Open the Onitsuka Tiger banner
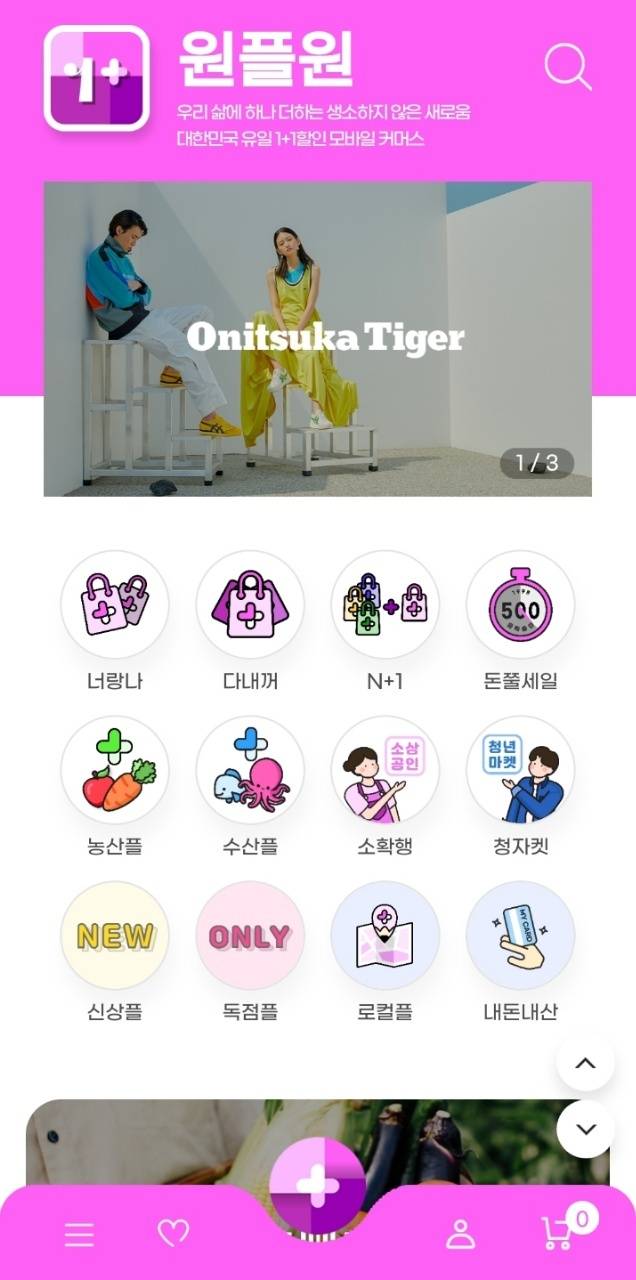Viewport: 636px width, 1280px height. (317, 338)
